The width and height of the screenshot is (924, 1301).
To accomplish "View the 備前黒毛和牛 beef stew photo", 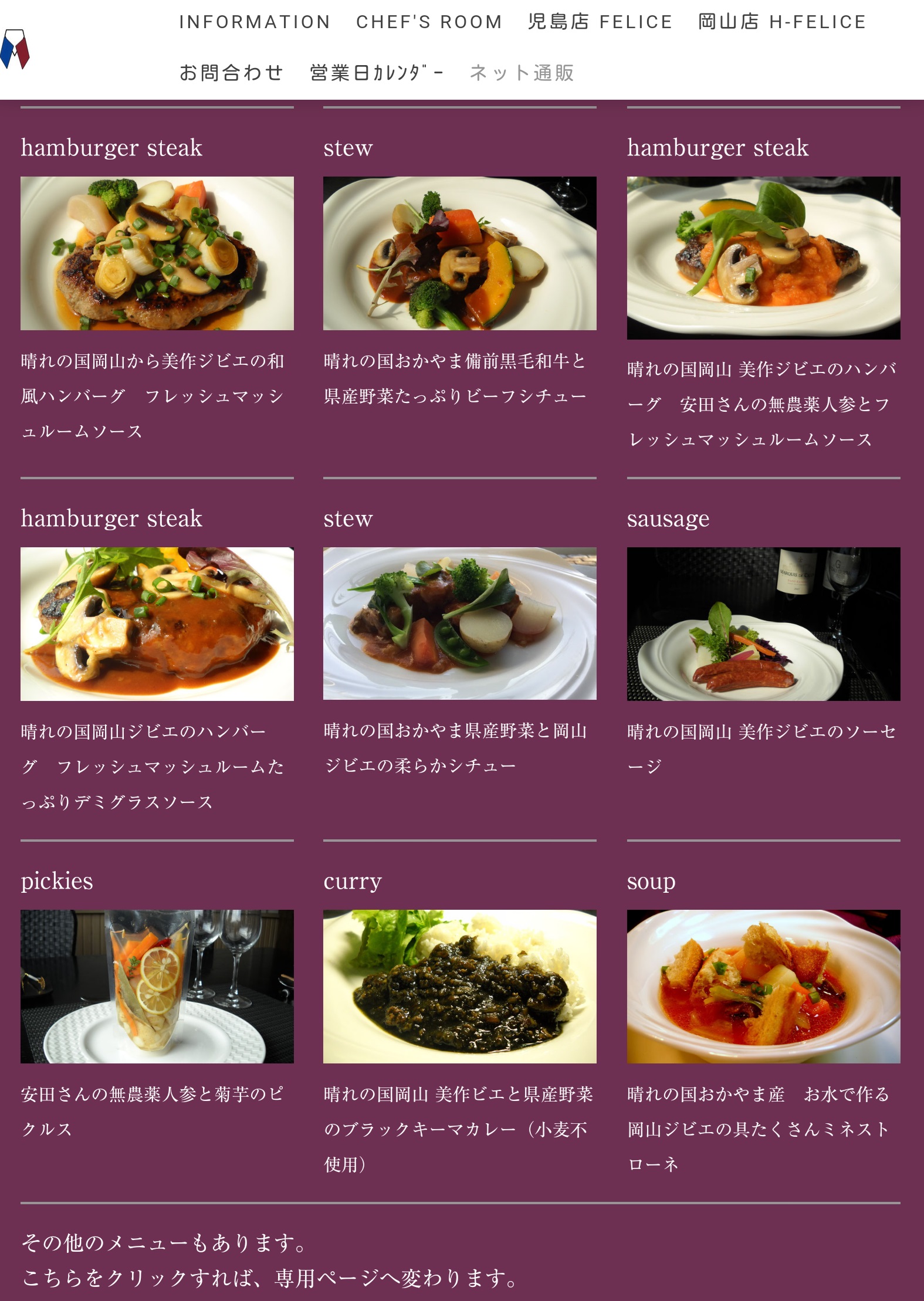I will coord(459,253).
